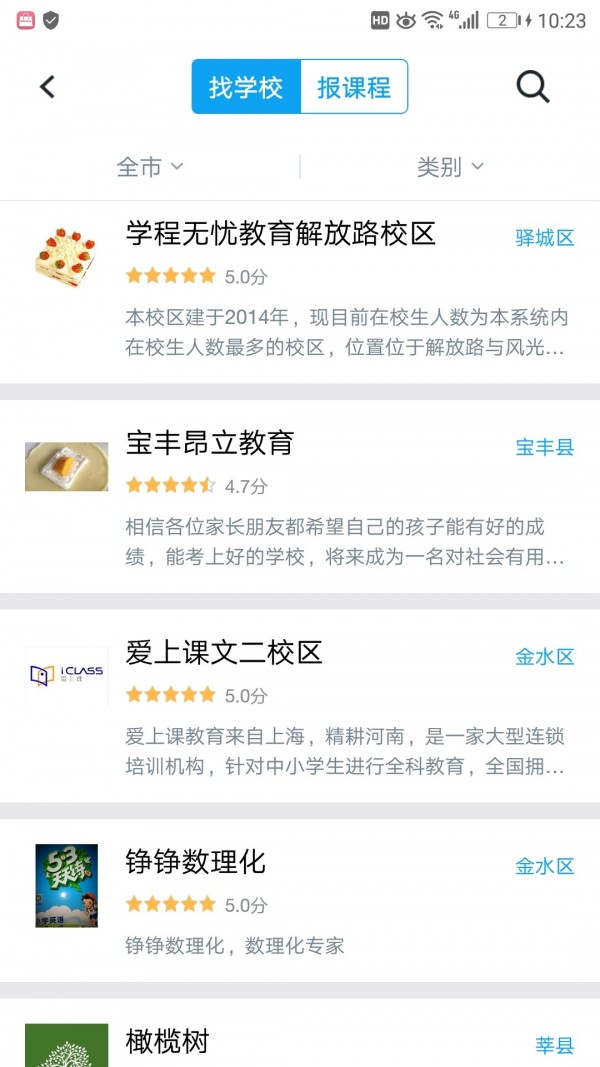
Task: Open the 宝丰昂立教育 listing
Action: [210, 443]
